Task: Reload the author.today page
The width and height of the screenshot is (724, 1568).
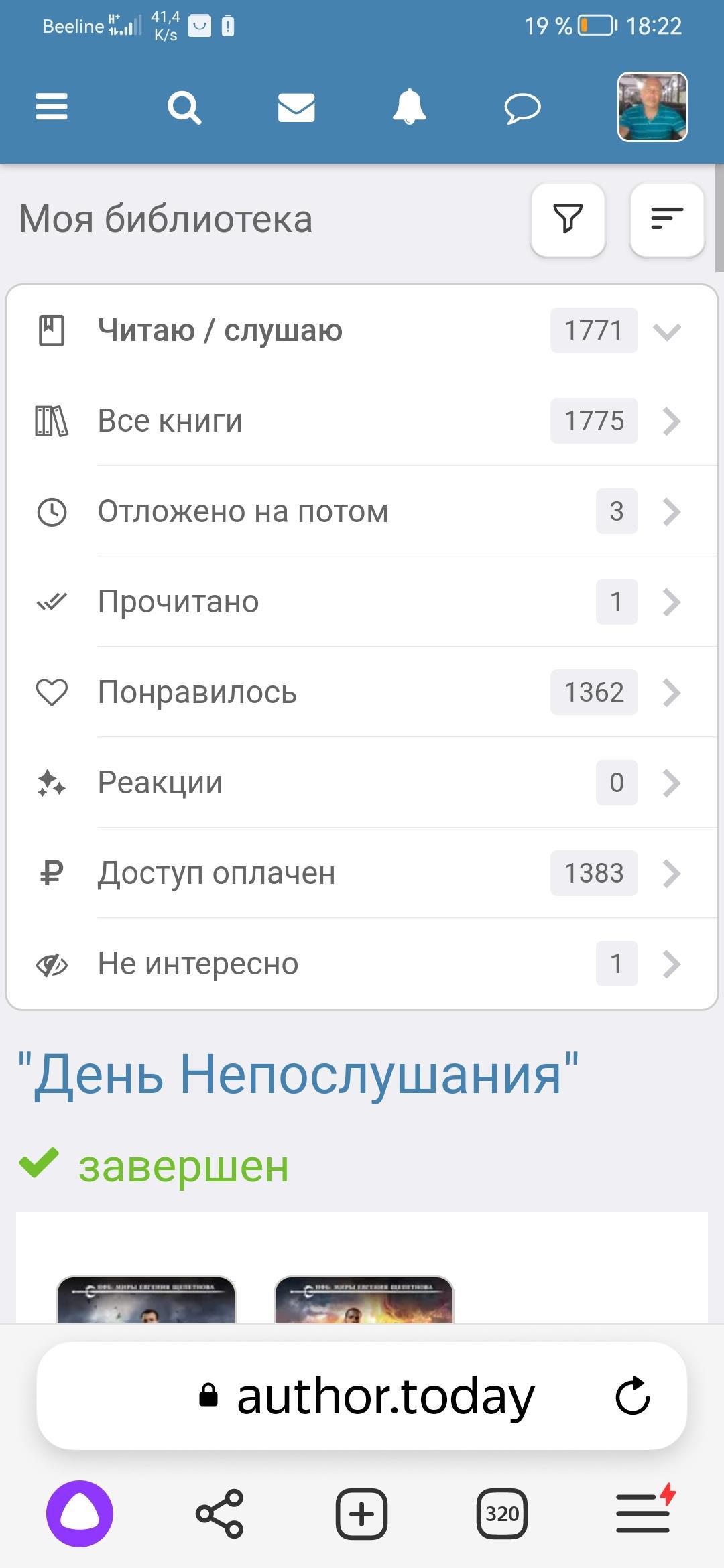Action: [x=633, y=1396]
